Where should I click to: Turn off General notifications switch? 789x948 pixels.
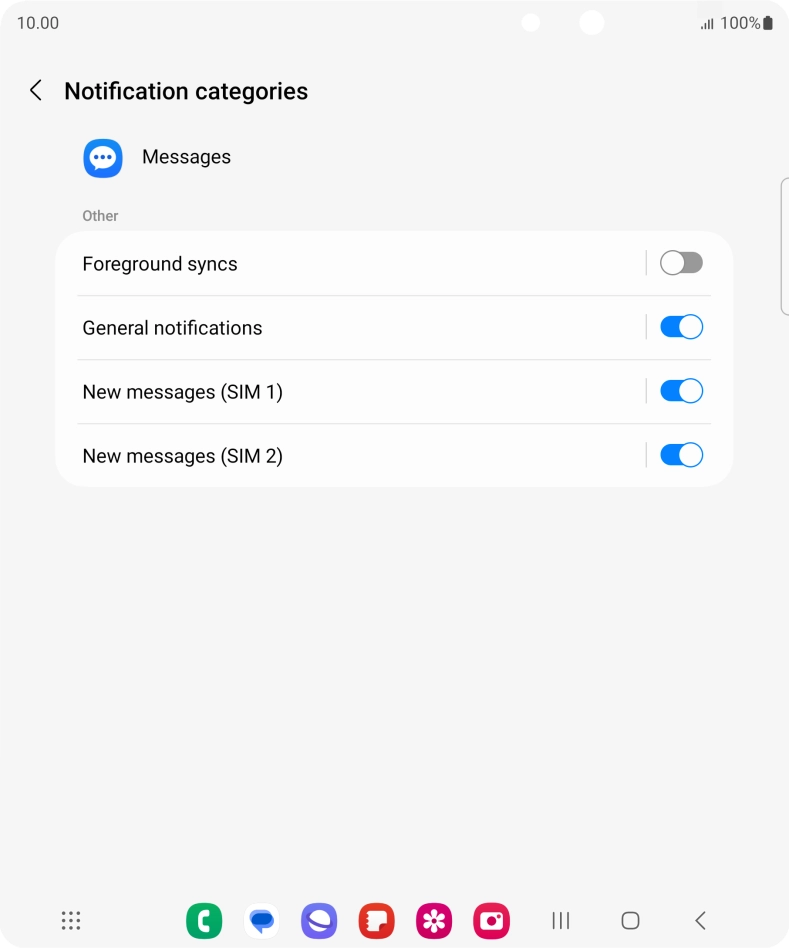(x=681, y=327)
